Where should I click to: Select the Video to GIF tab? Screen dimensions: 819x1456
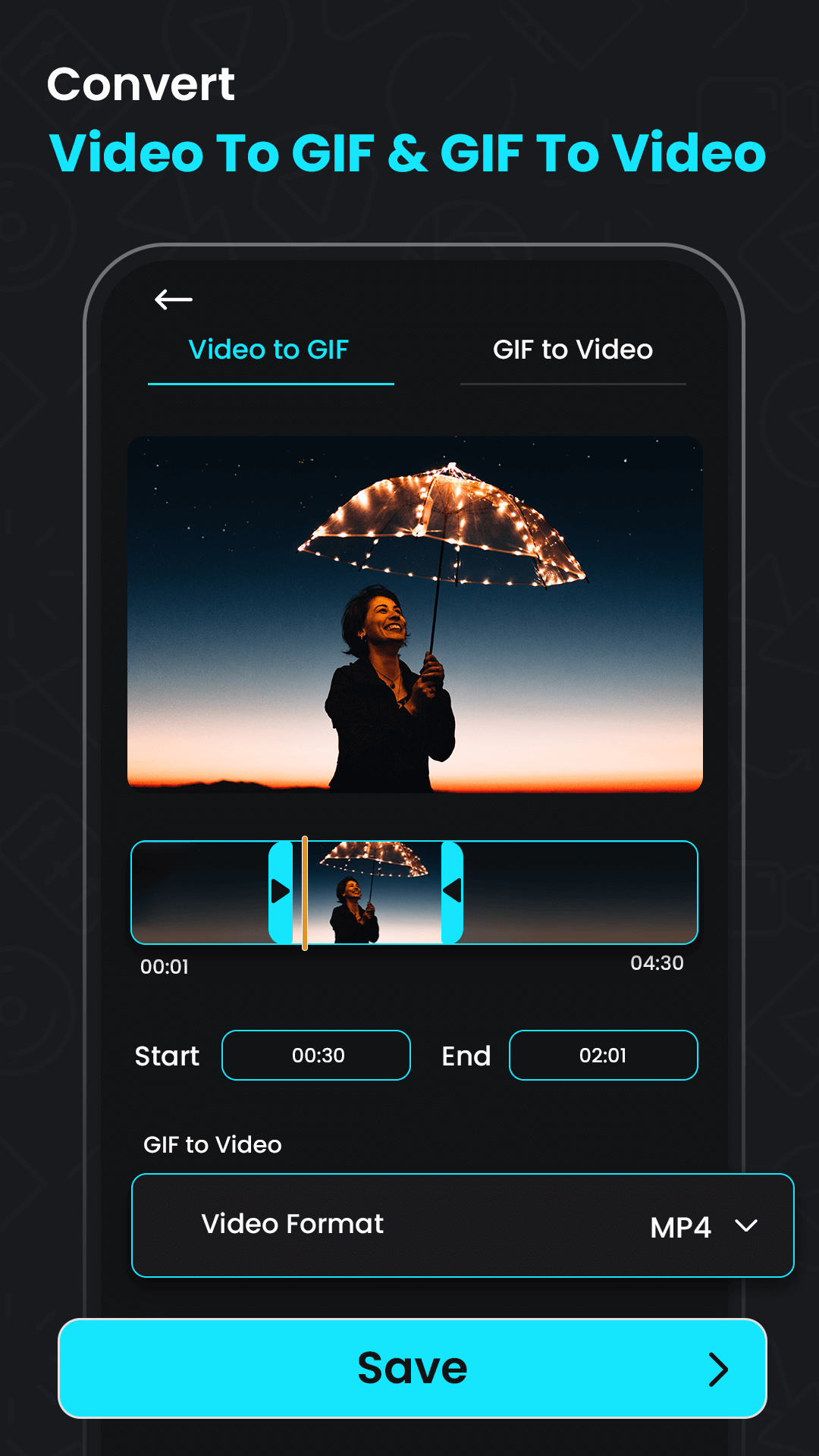tap(269, 350)
